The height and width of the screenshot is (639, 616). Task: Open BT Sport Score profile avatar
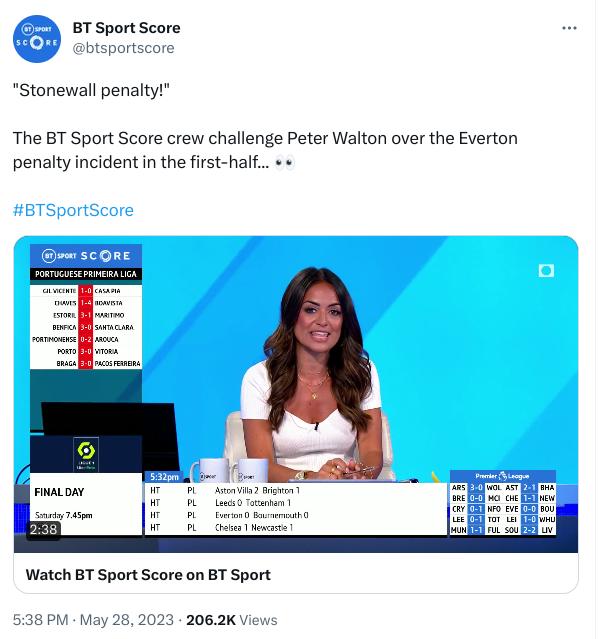point(37,37)
